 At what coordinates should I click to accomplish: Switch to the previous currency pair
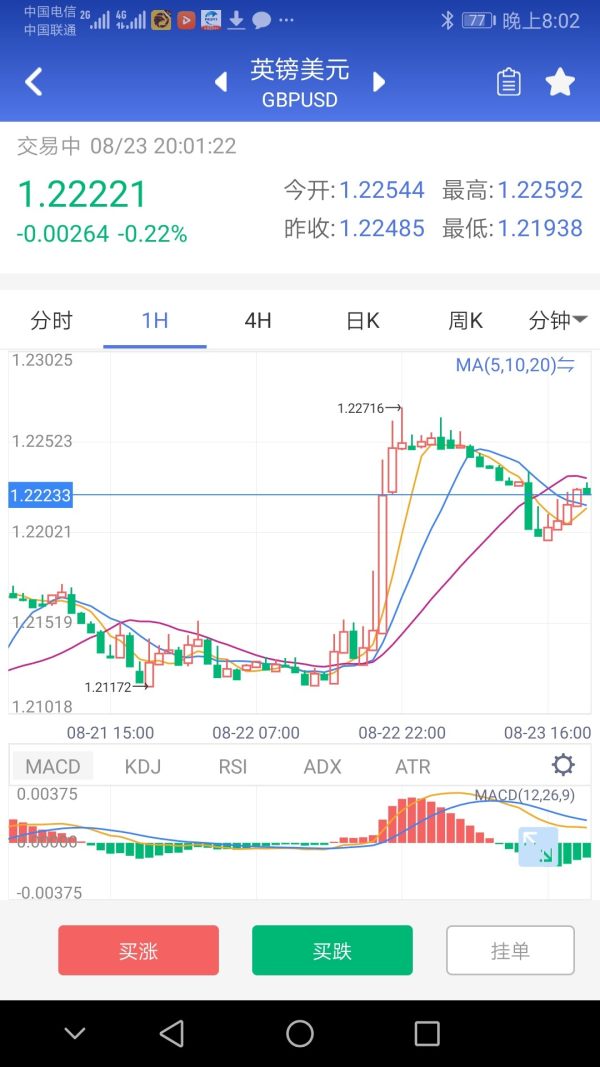pos(221,82)
